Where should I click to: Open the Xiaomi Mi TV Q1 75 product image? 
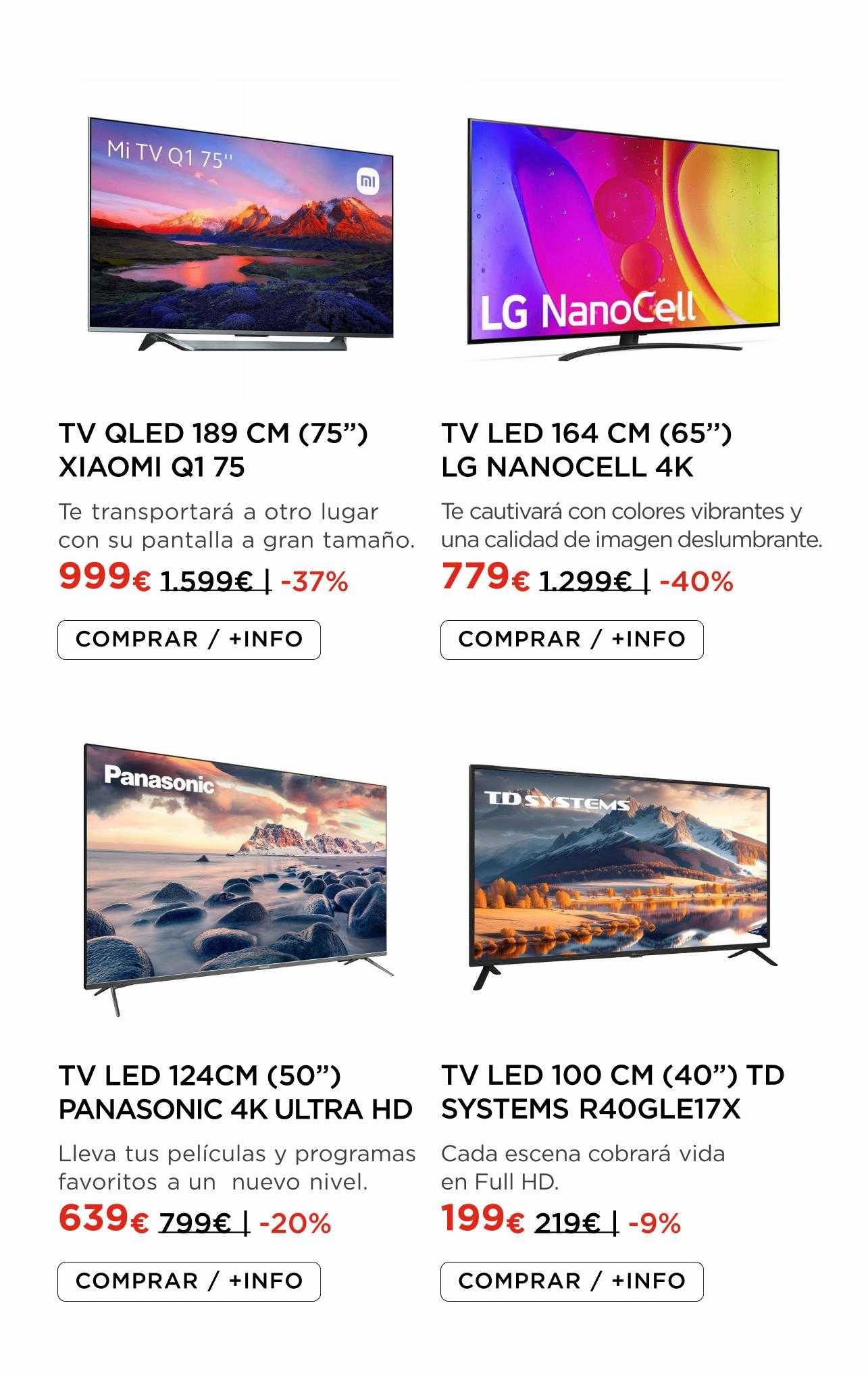coord(240,234)
